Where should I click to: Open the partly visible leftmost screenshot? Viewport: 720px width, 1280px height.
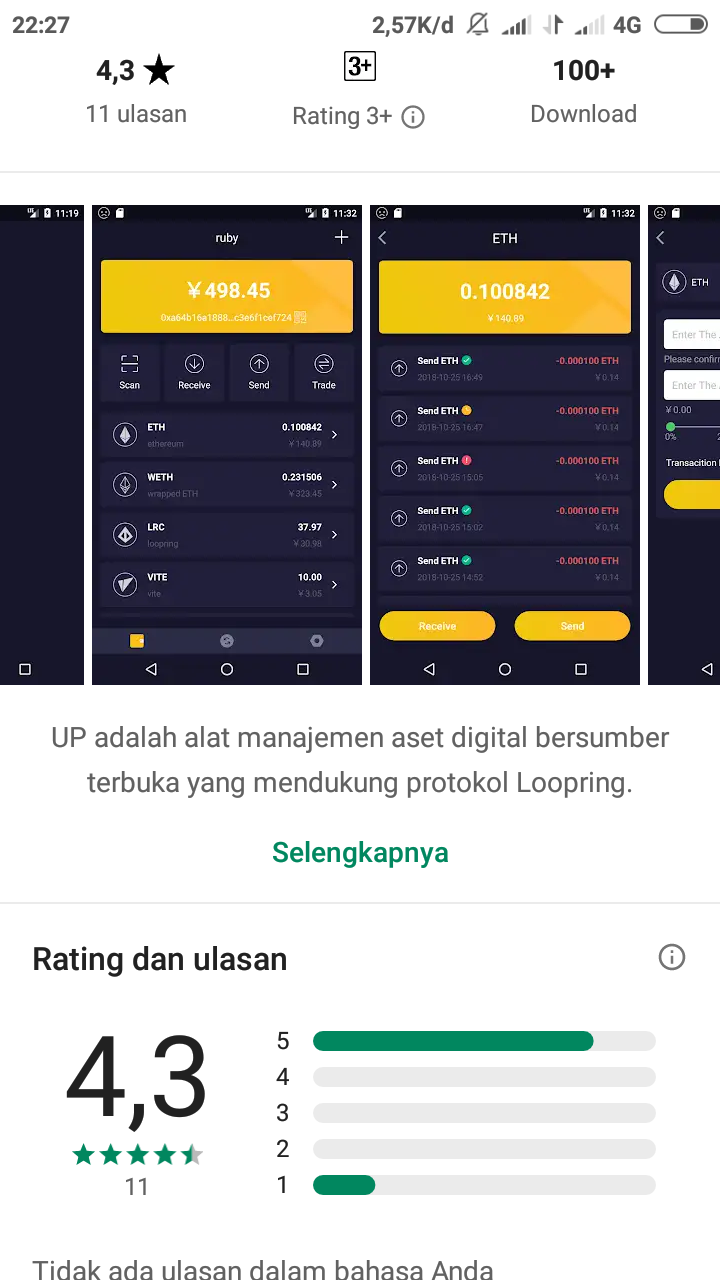click(x=42, y=445)
